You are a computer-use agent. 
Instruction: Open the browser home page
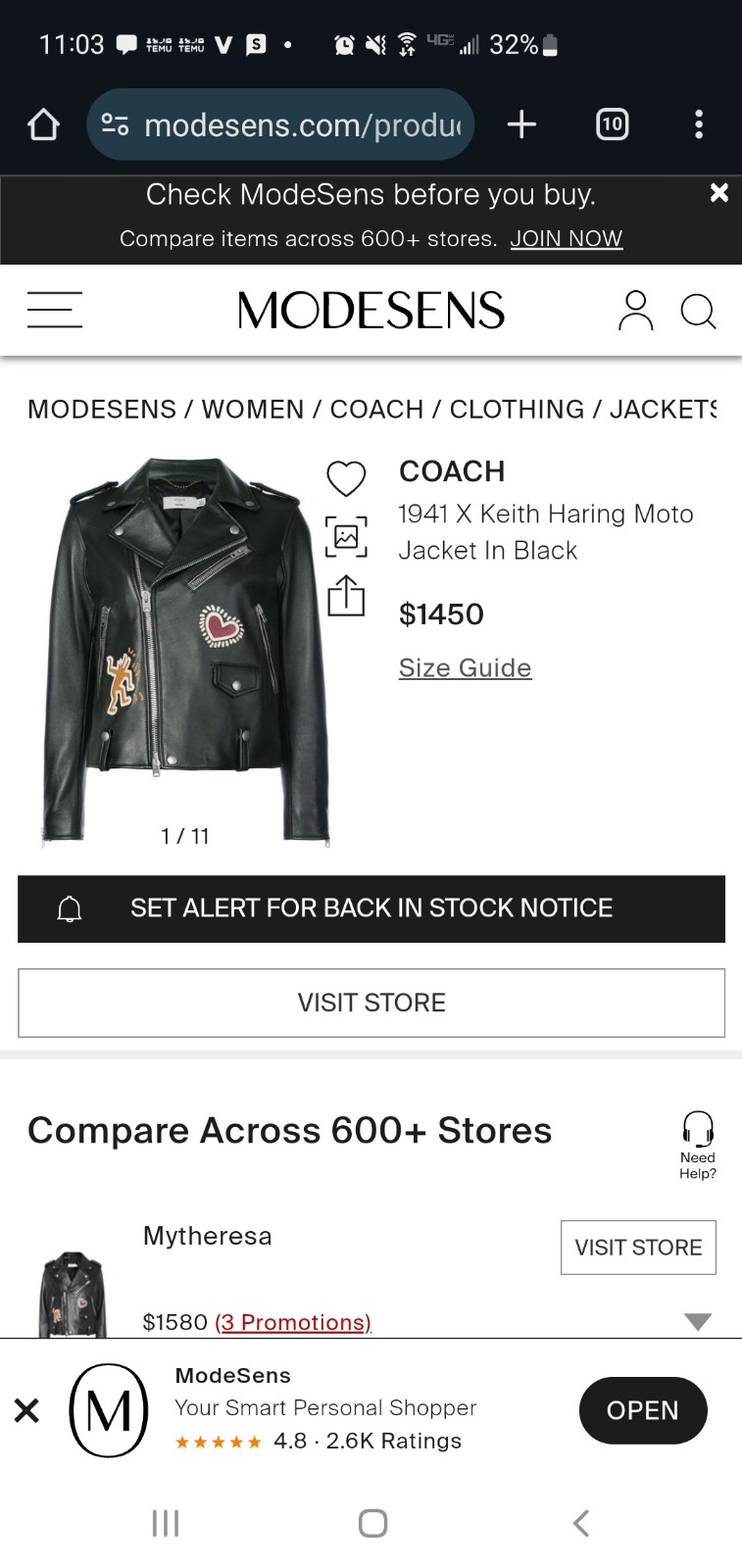pyautogui.click(x=43, y=124)
